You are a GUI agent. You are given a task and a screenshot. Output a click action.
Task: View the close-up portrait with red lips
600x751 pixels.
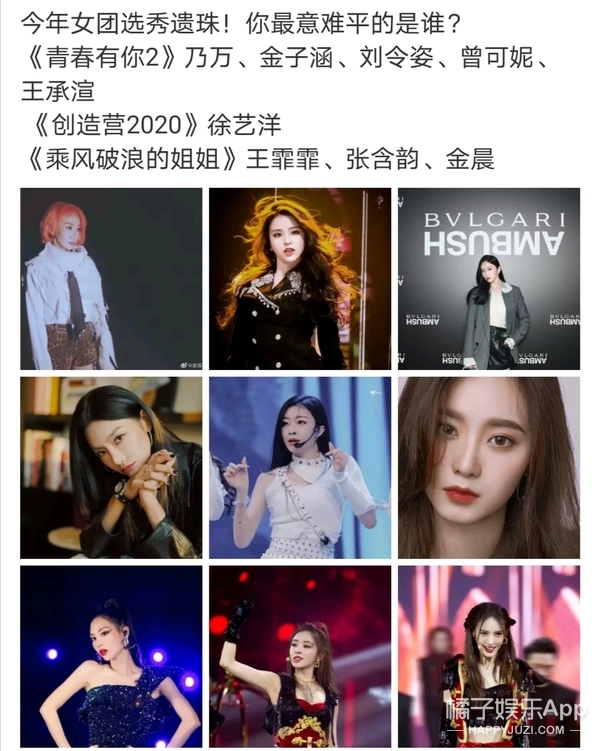coord(488,467)
